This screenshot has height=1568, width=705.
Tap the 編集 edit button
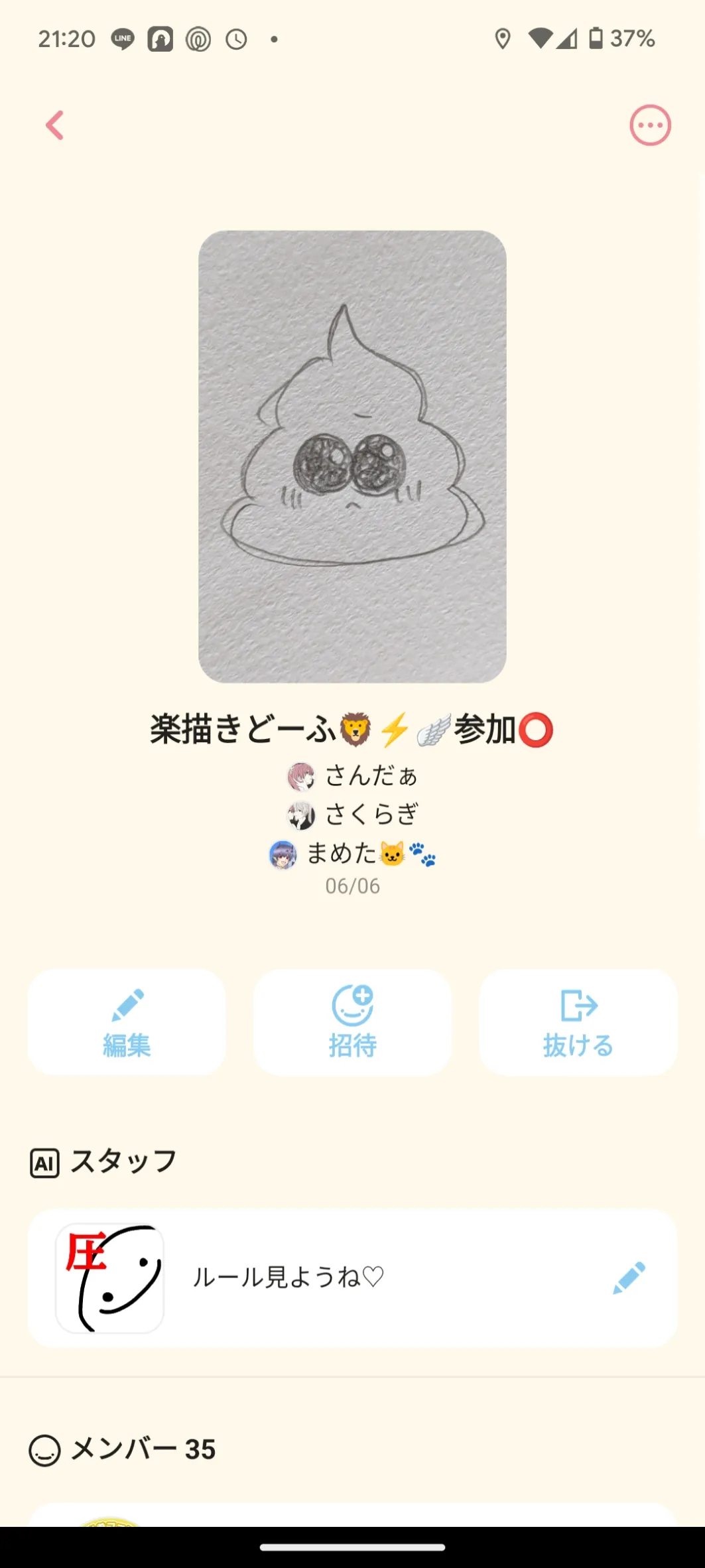(127, 1022)
